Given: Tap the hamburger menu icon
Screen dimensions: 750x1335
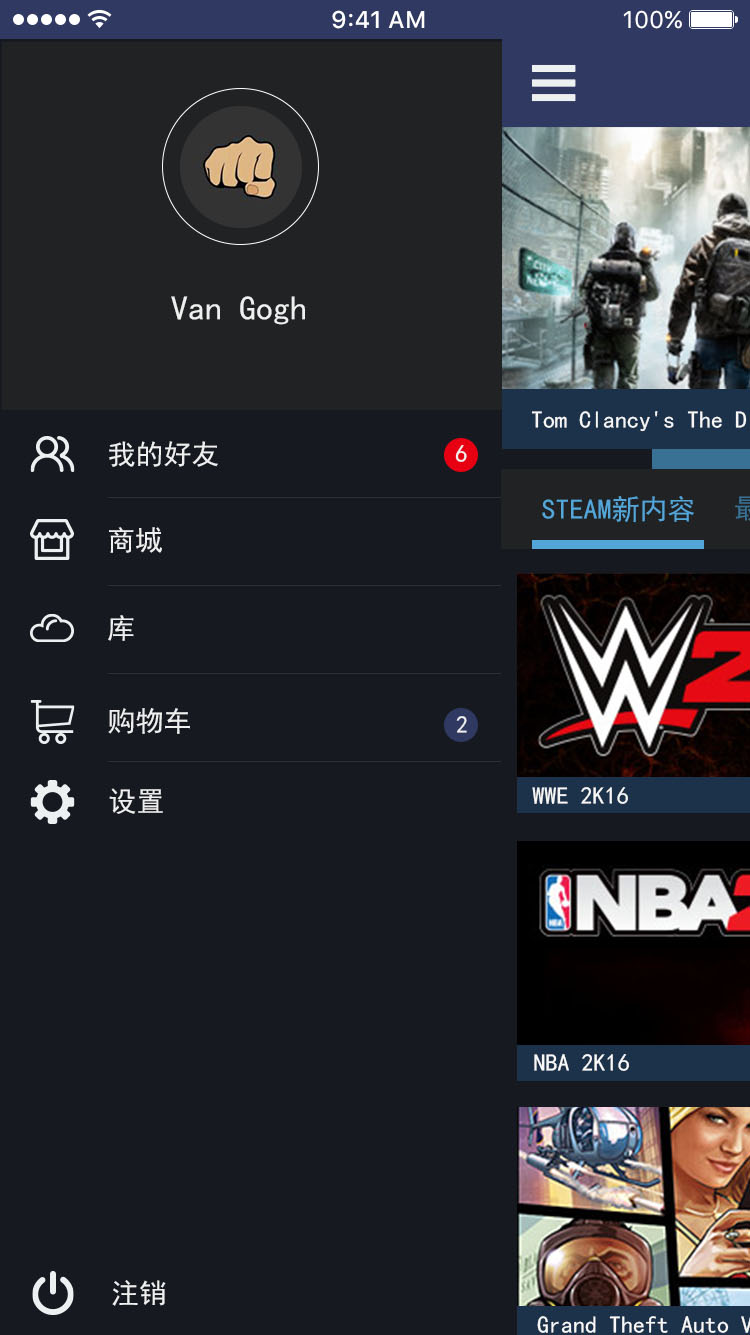Looking at the screenshot, I should point(553,84).
